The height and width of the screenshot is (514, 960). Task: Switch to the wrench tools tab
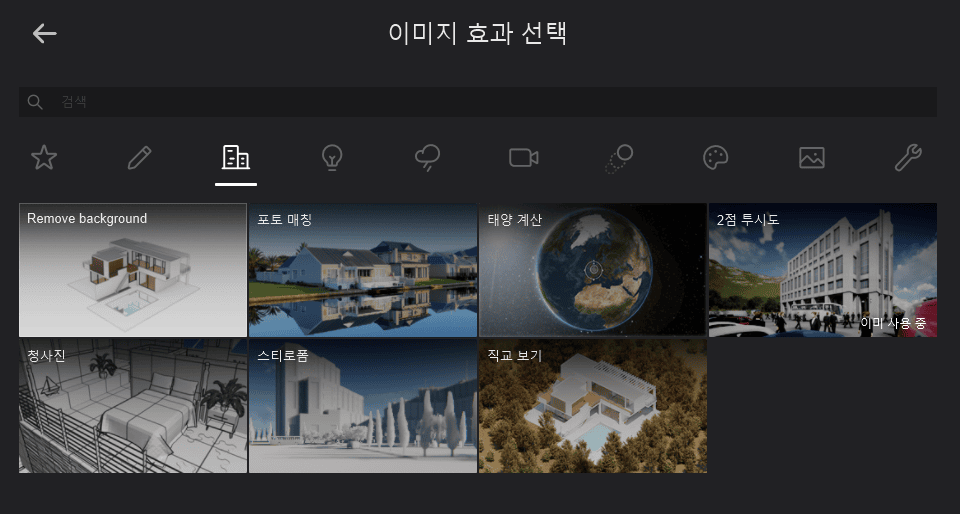click(x=908, y=157)
